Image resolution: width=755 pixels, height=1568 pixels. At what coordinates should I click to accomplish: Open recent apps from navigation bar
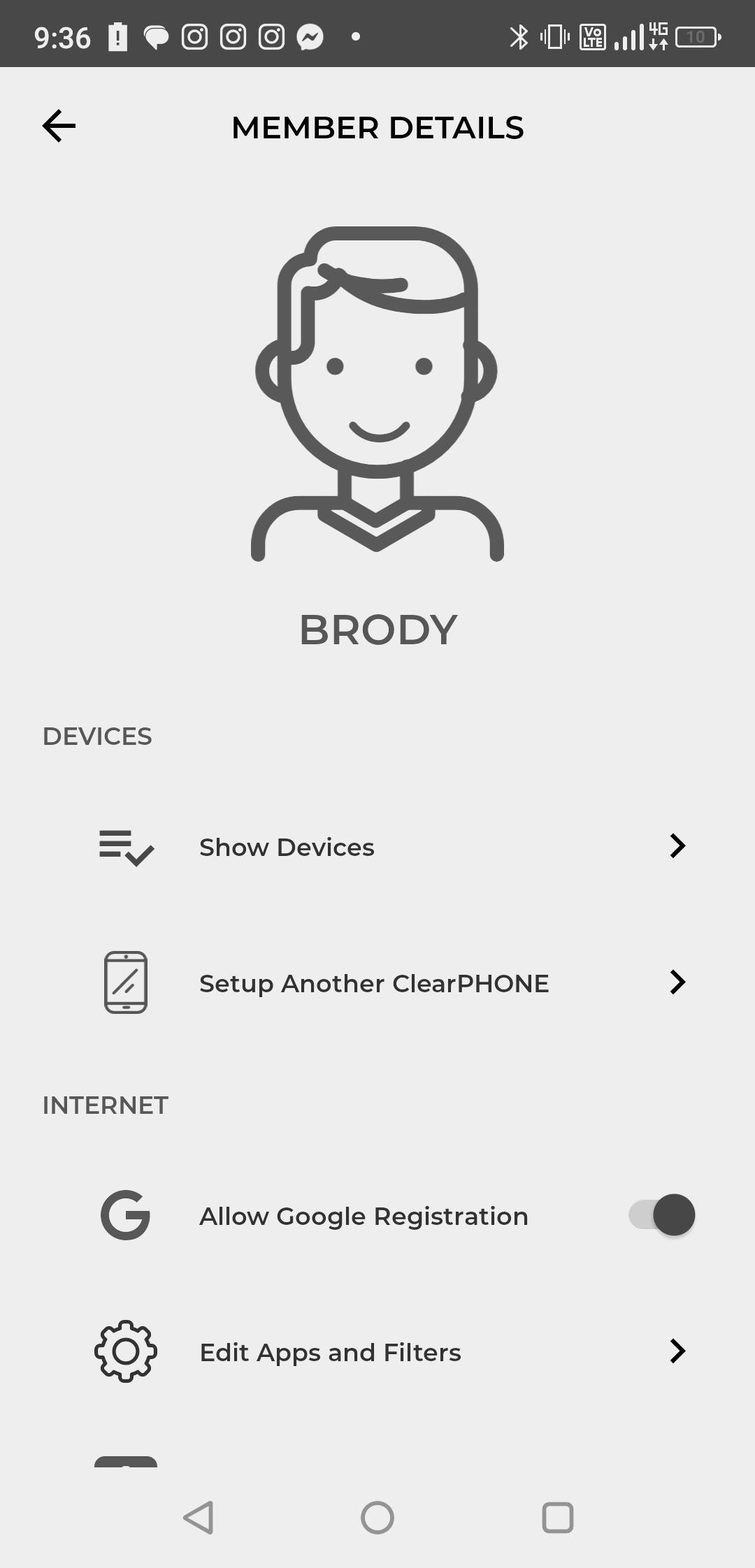click(x=557, y=1518)
